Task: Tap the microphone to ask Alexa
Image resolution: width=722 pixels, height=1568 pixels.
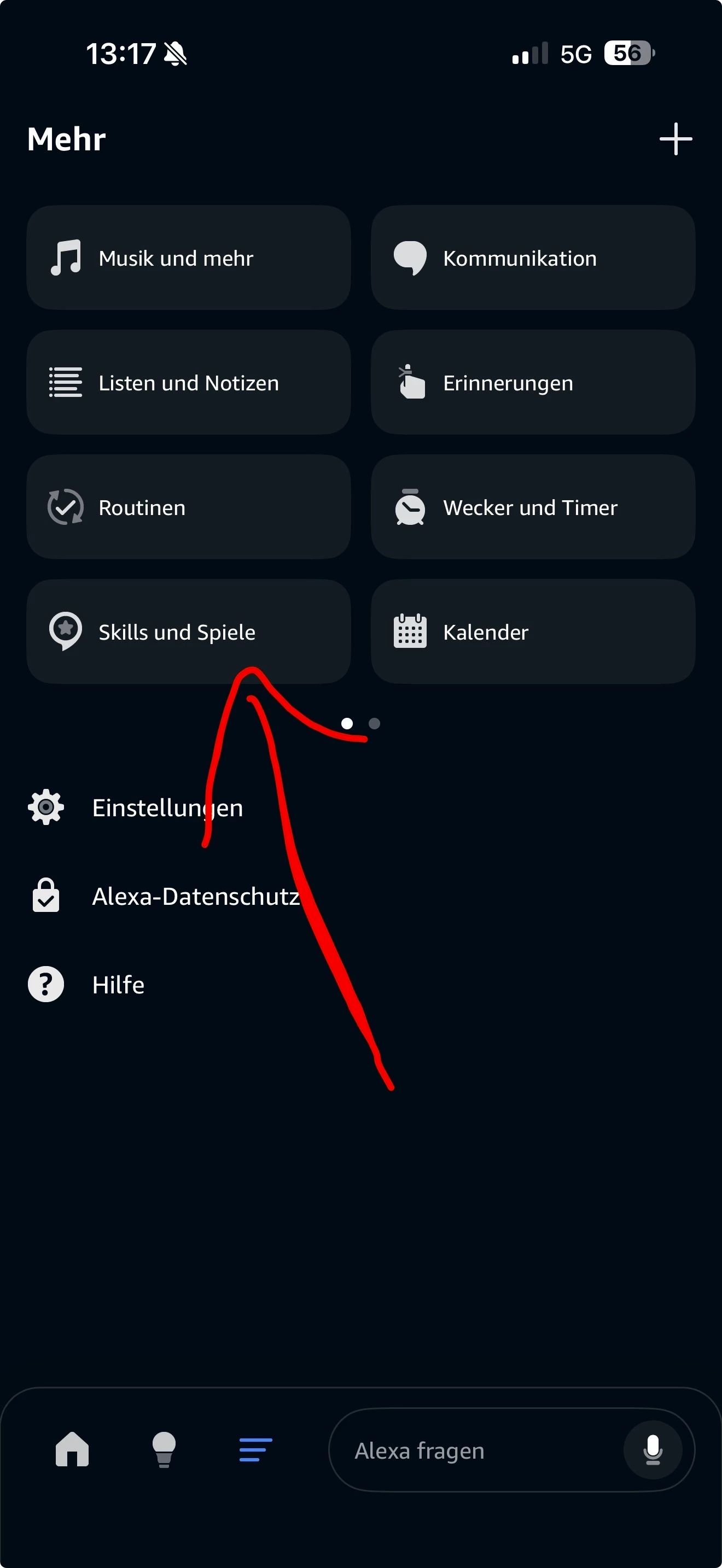Action: 653,1450
